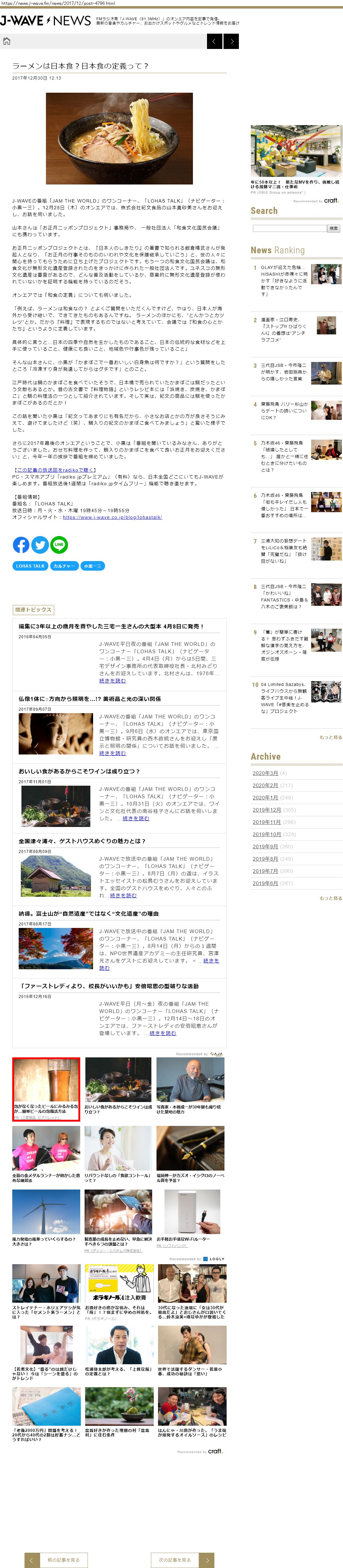Select the LOHAS TALK tag chip
The image size is (343, 1568).
30,566
